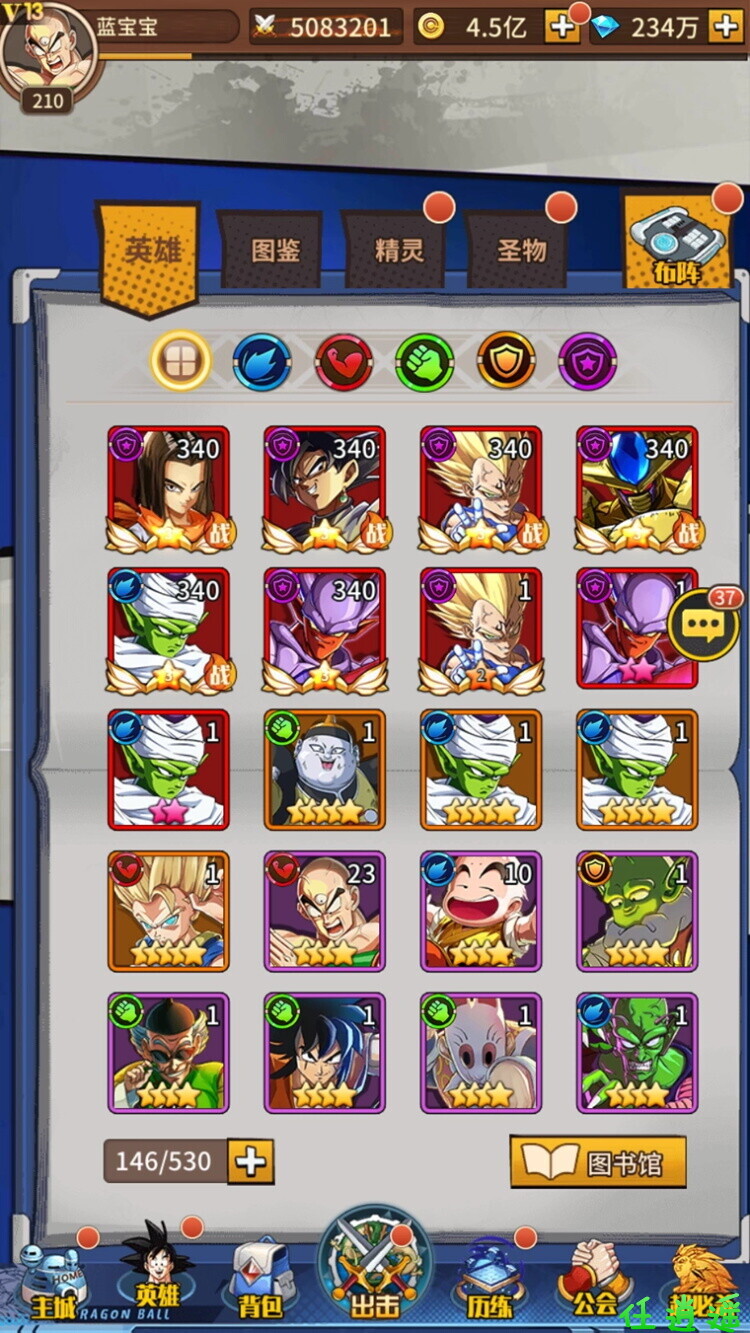Screen dimensions: 750x1333
Task: Tap the plus beside gold 4.5亿
Action: (x=561, y=27)
